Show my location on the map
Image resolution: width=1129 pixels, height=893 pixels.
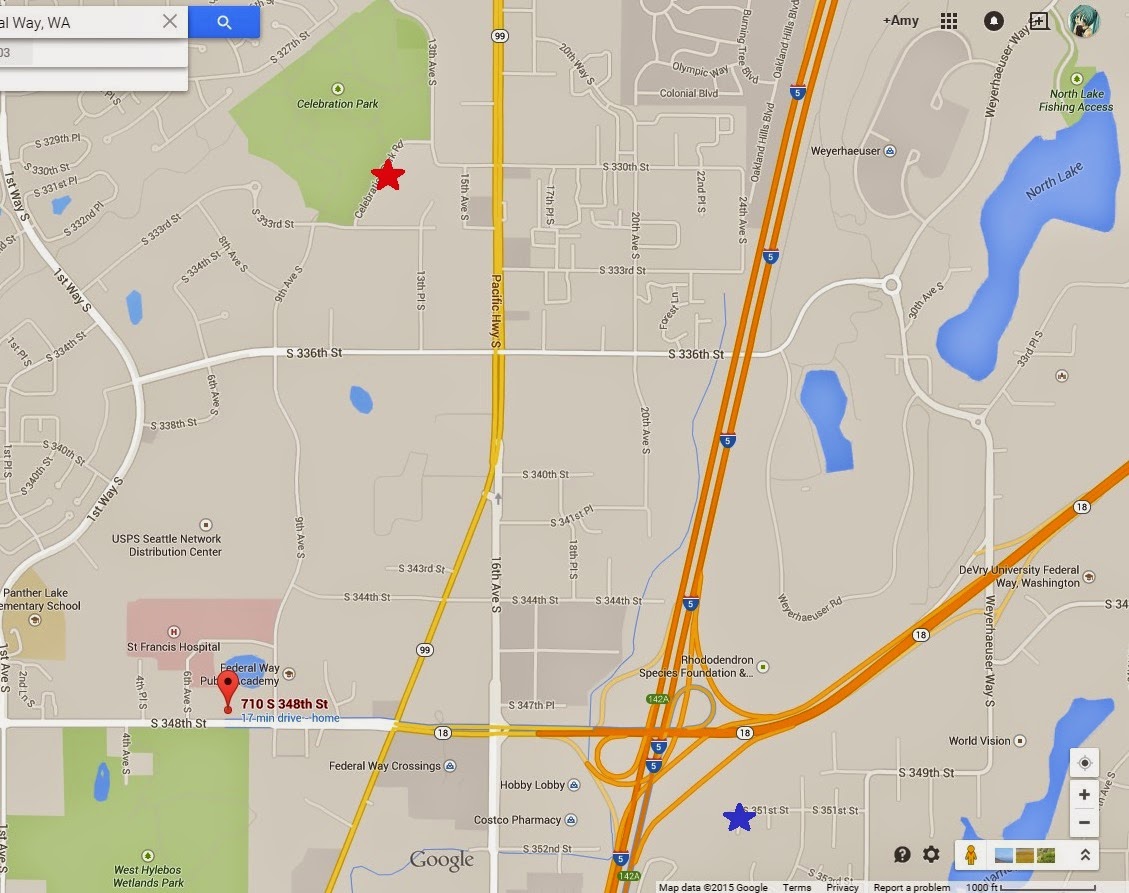1084,764
